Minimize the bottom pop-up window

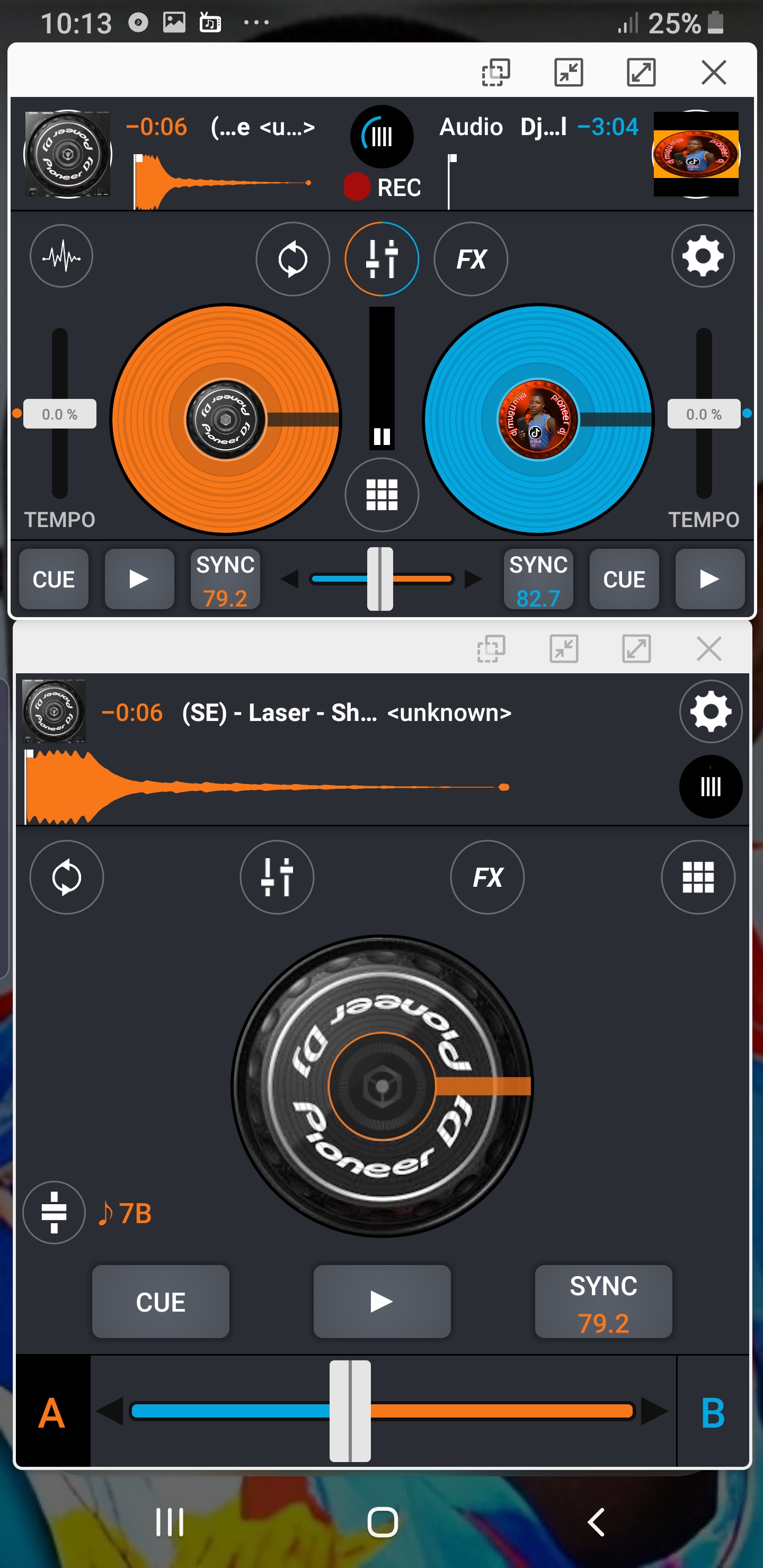[564, 649]
